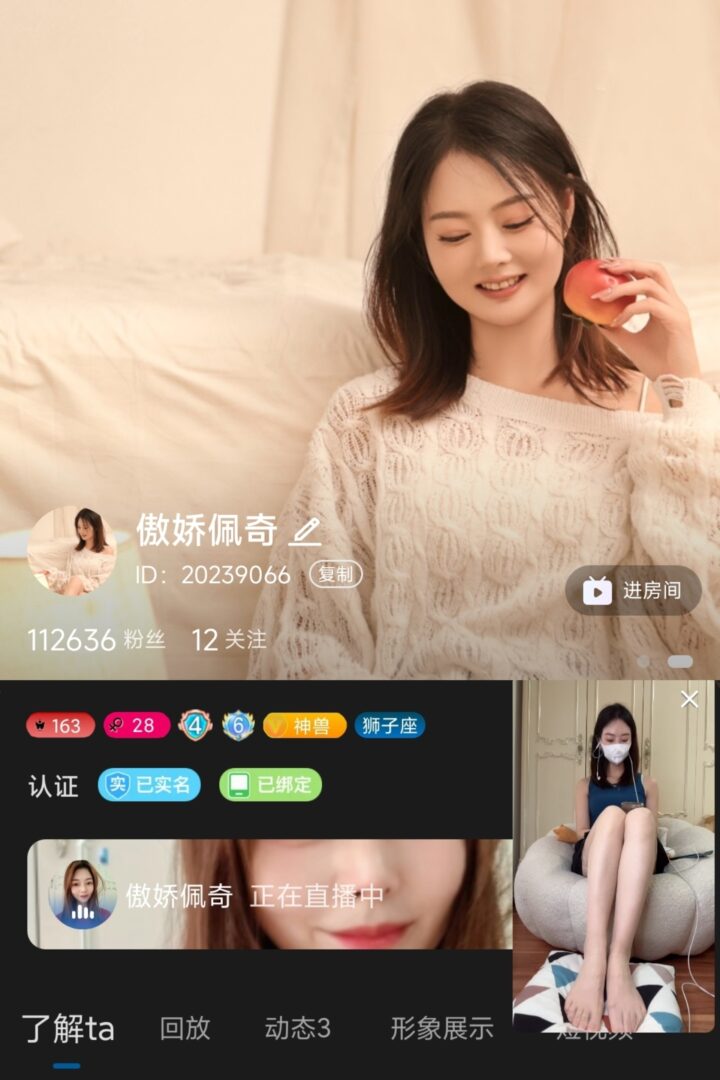The width and height of the screenshot is (720, 1080).
Task: Tap the 已实名 verification badge
Action: coord(147,785)
